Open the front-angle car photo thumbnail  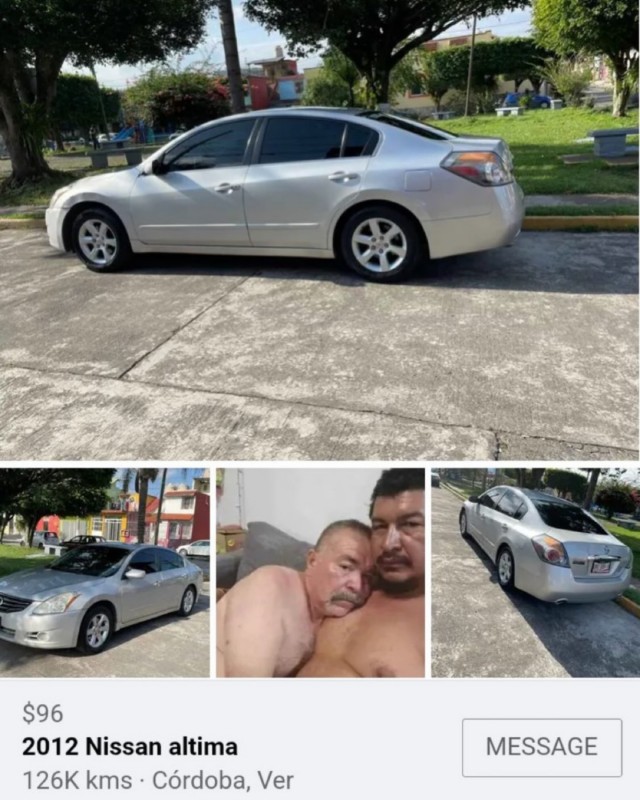point(105,573)
